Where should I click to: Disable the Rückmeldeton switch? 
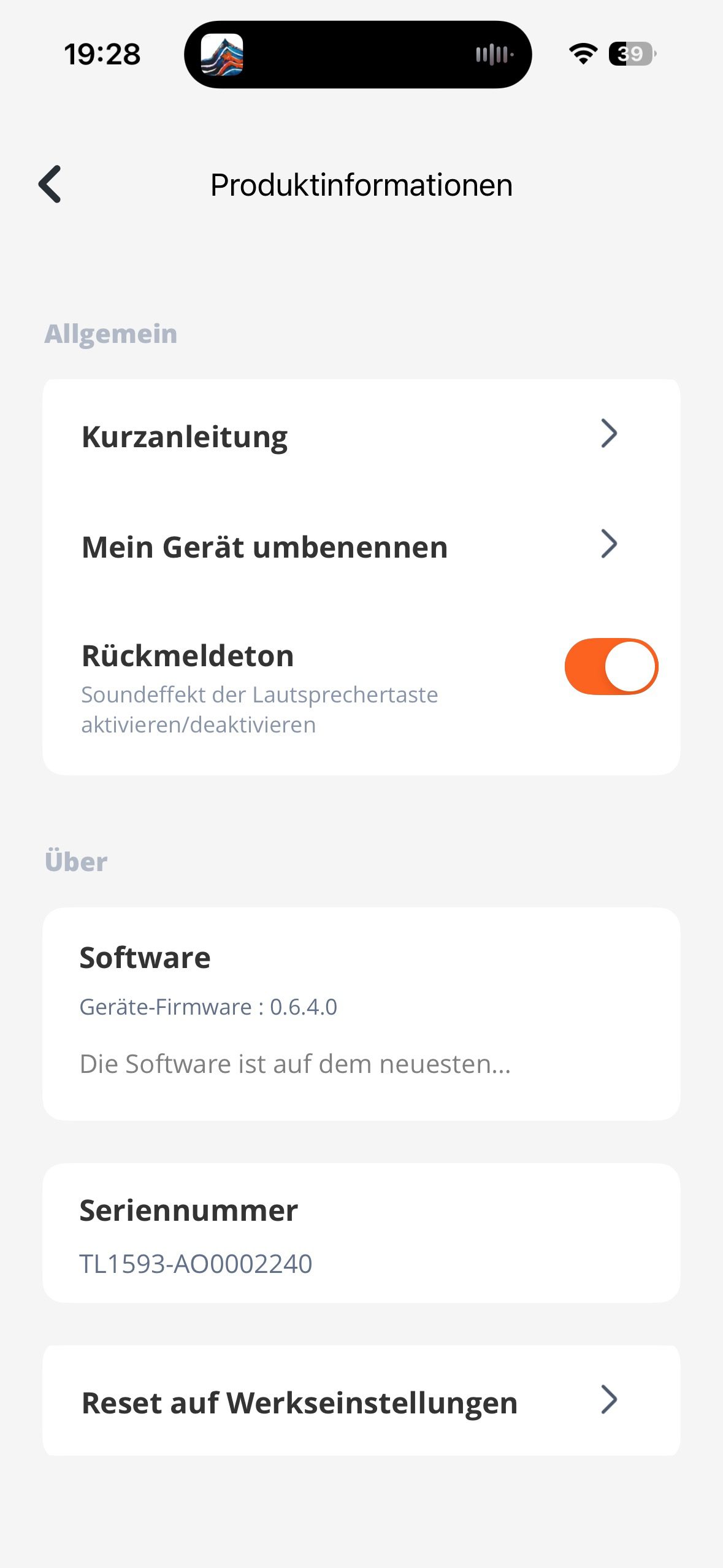611,667
